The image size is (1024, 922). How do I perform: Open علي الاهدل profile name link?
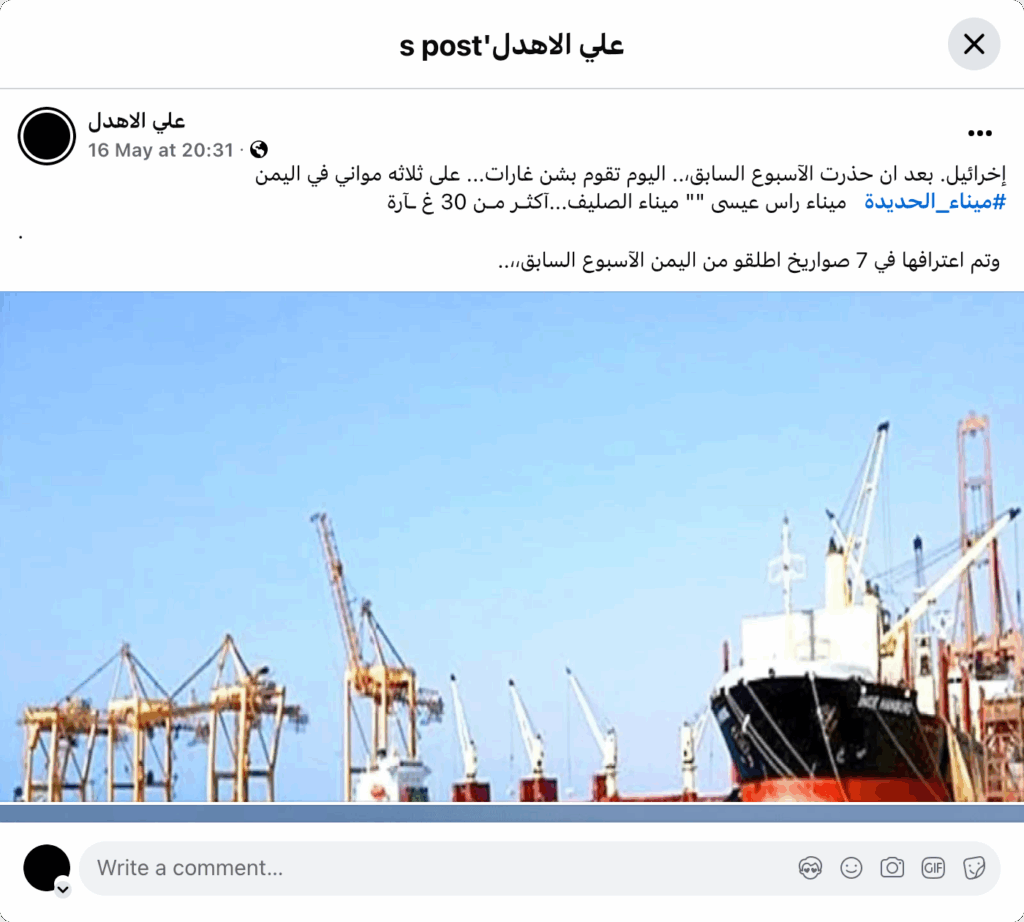tap(136, 122)
